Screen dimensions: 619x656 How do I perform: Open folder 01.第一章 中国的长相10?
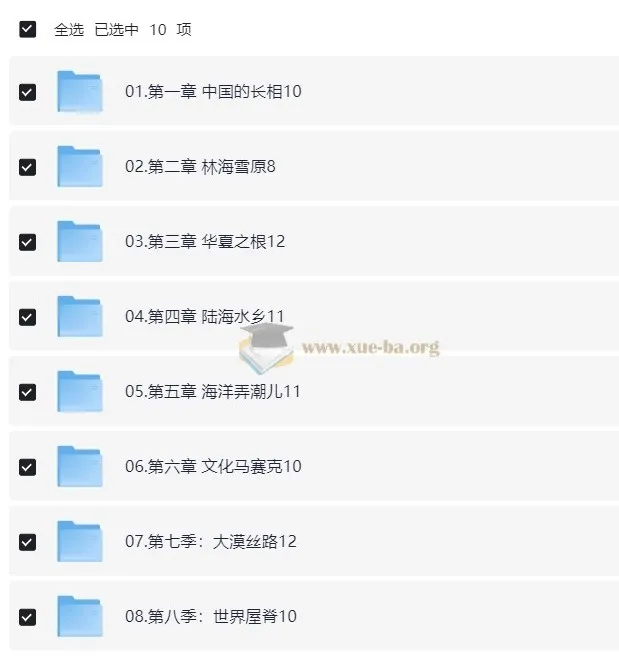(x=212, y=92)
